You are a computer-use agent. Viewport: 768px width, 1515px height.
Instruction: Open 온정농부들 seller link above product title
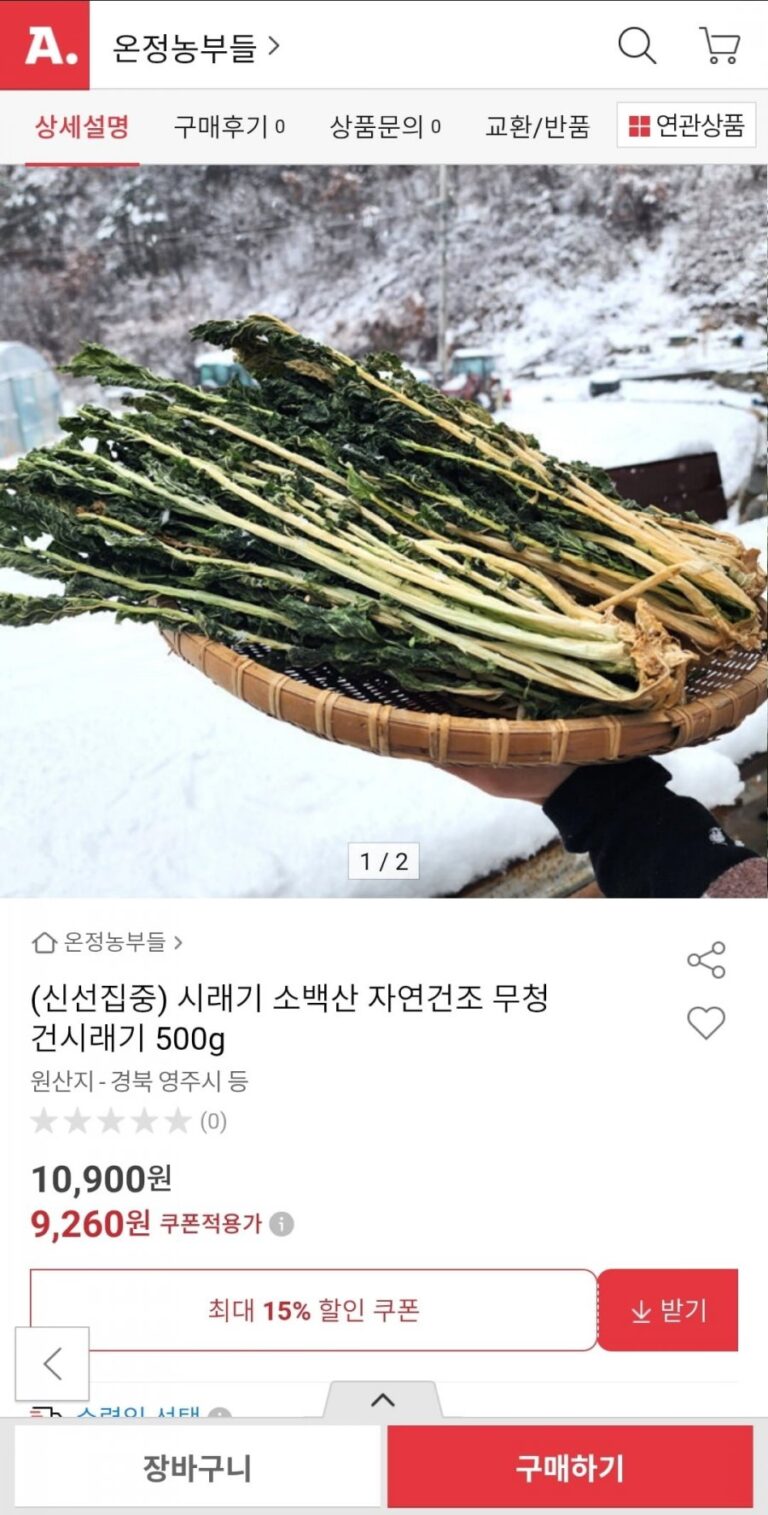coord(108,942)
